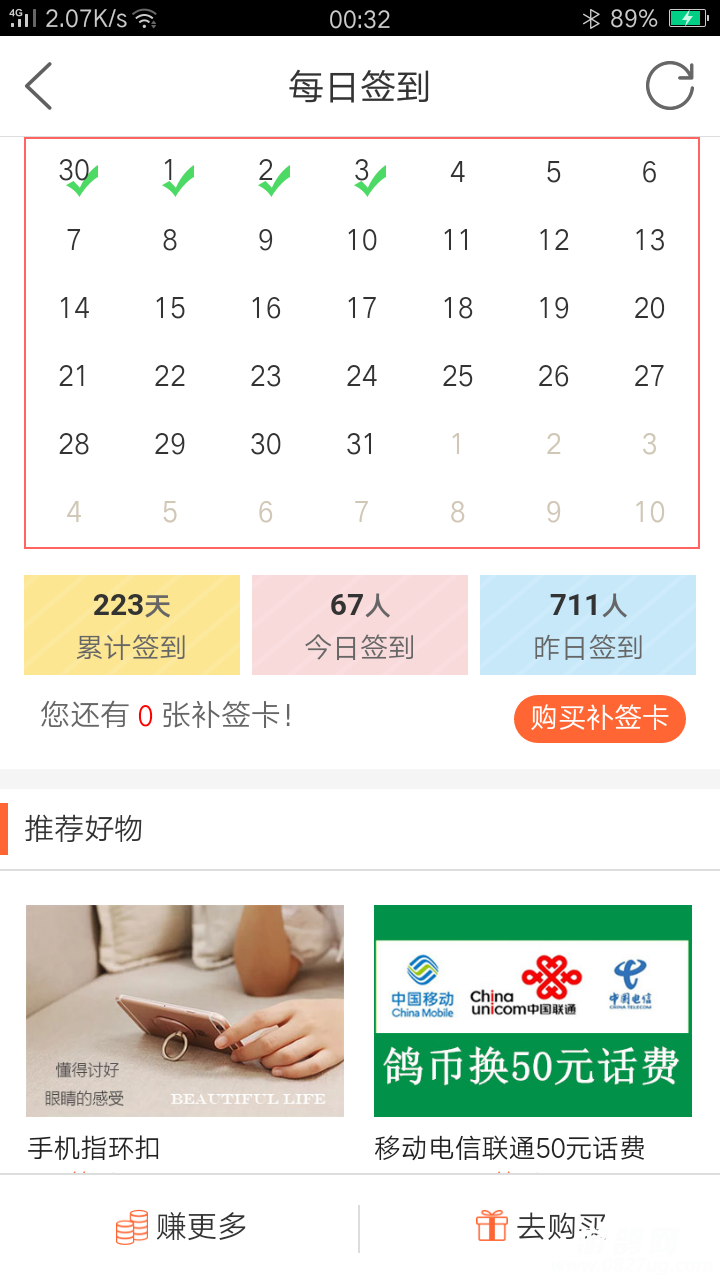The width and height of the screenshot is (720, 1280).
Task: Open the 移动电信联通50元话费 product card
Action: point(532,1011)
